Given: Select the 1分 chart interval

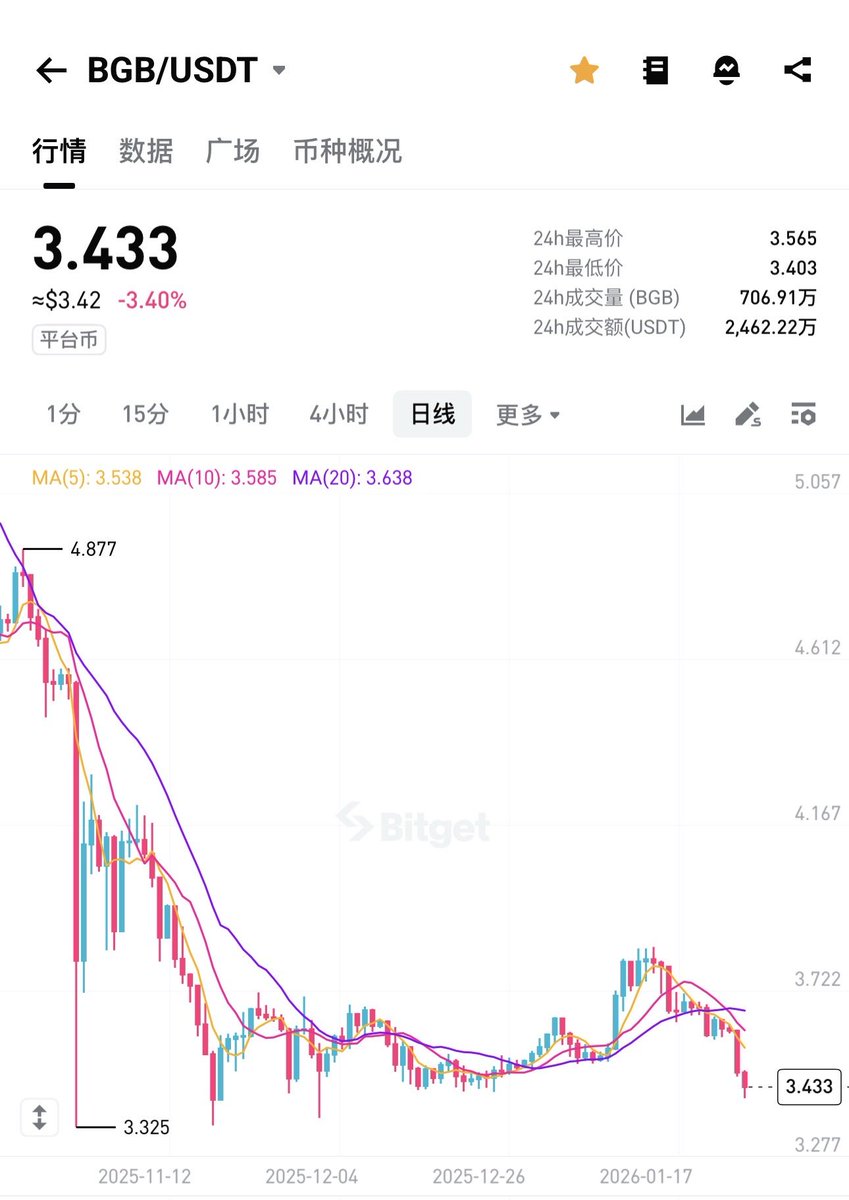Looking at the screenshot, I should click(63, 414).
